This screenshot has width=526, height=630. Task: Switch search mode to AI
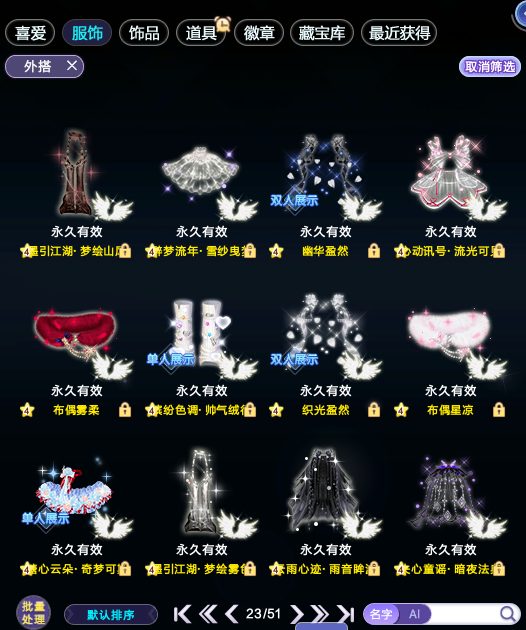click(x=414, y=614)
